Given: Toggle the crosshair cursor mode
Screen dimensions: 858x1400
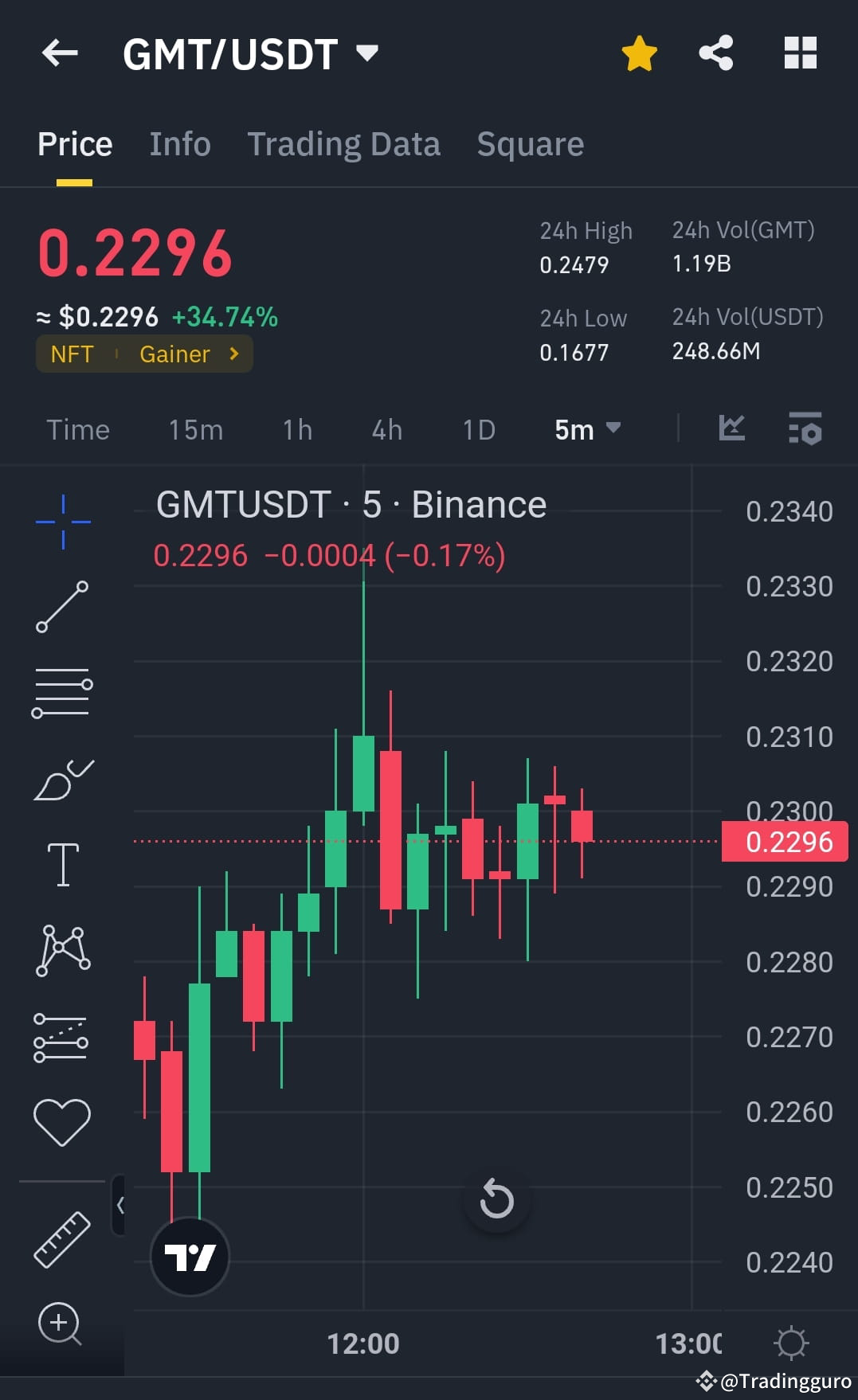Looking at the screenshot, I should pos(62,522).
